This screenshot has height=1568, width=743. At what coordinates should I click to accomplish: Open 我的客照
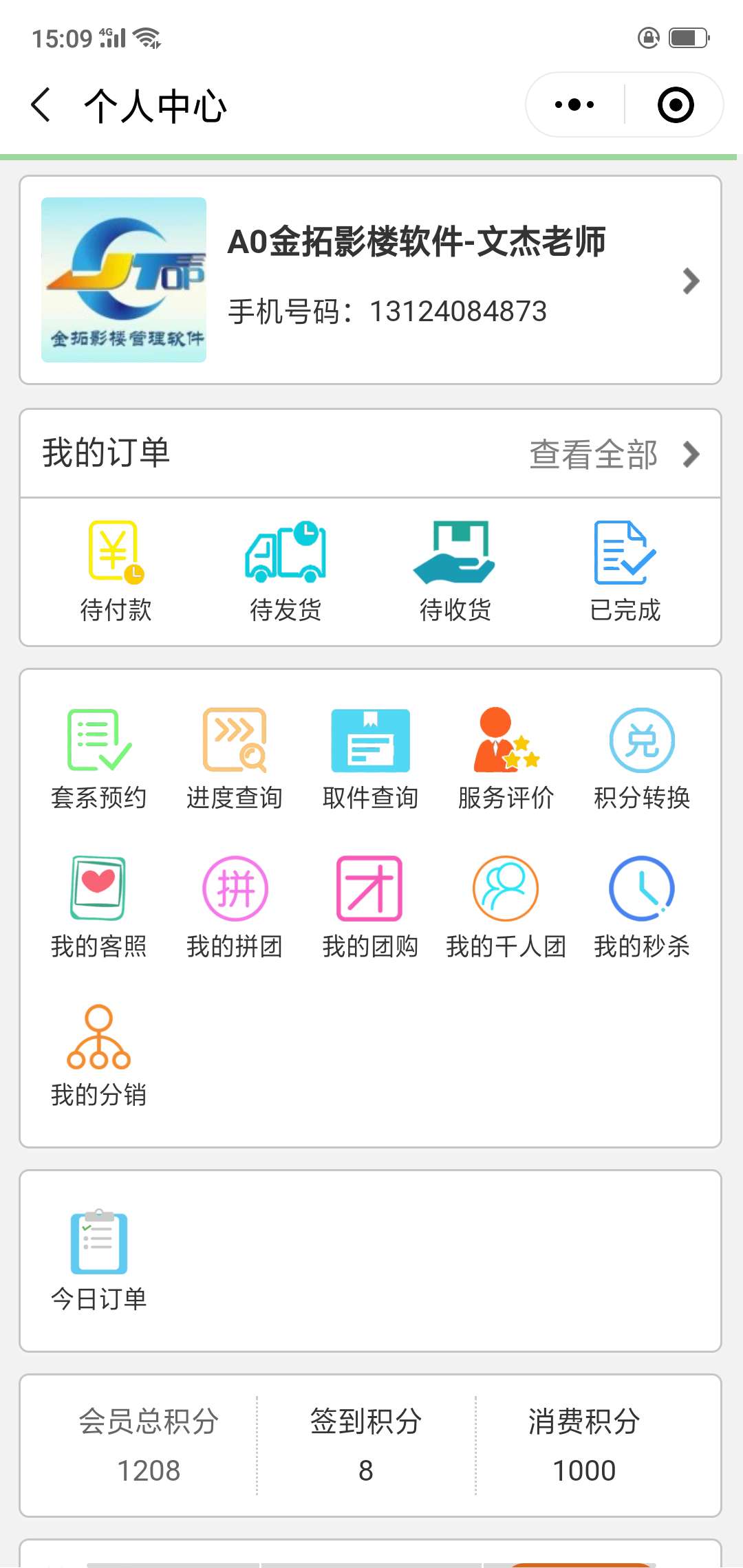point(98,908)
